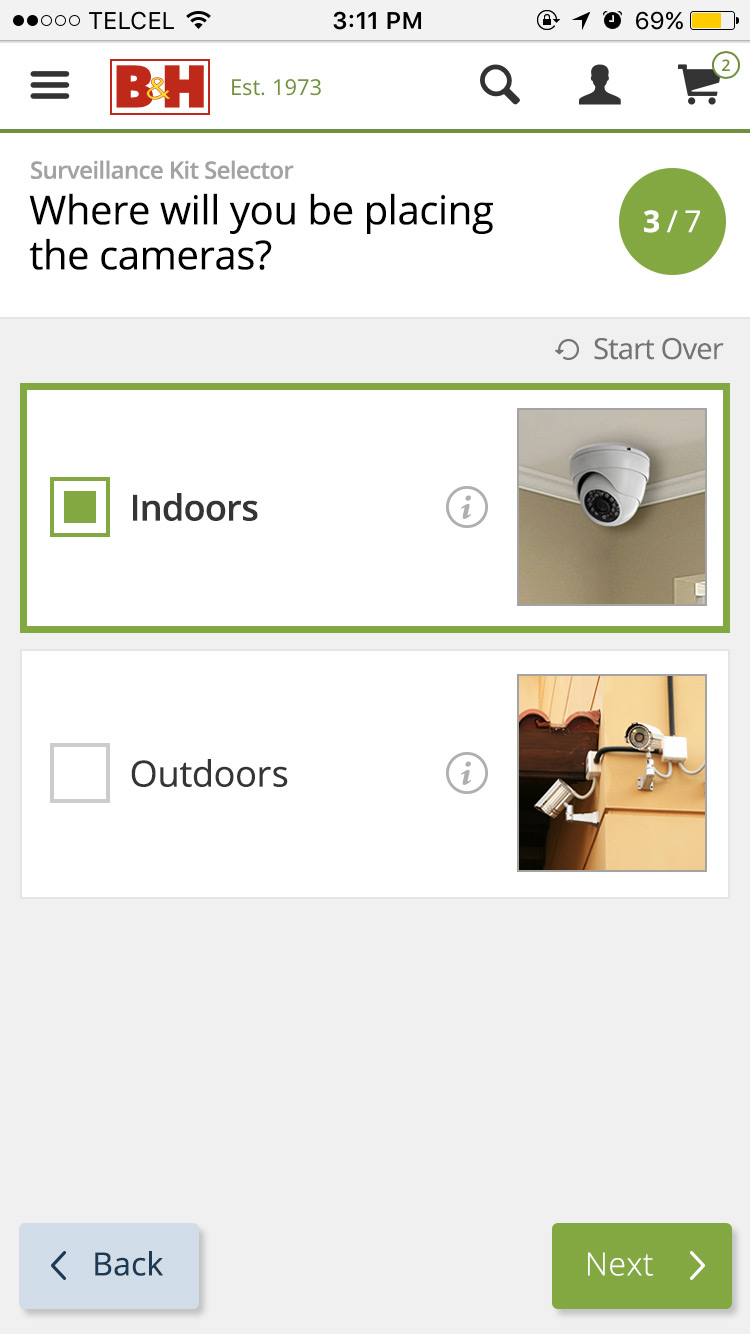Open the account profile icon
The height and width of the screenshot is (1334, 750).
(600, 86)
